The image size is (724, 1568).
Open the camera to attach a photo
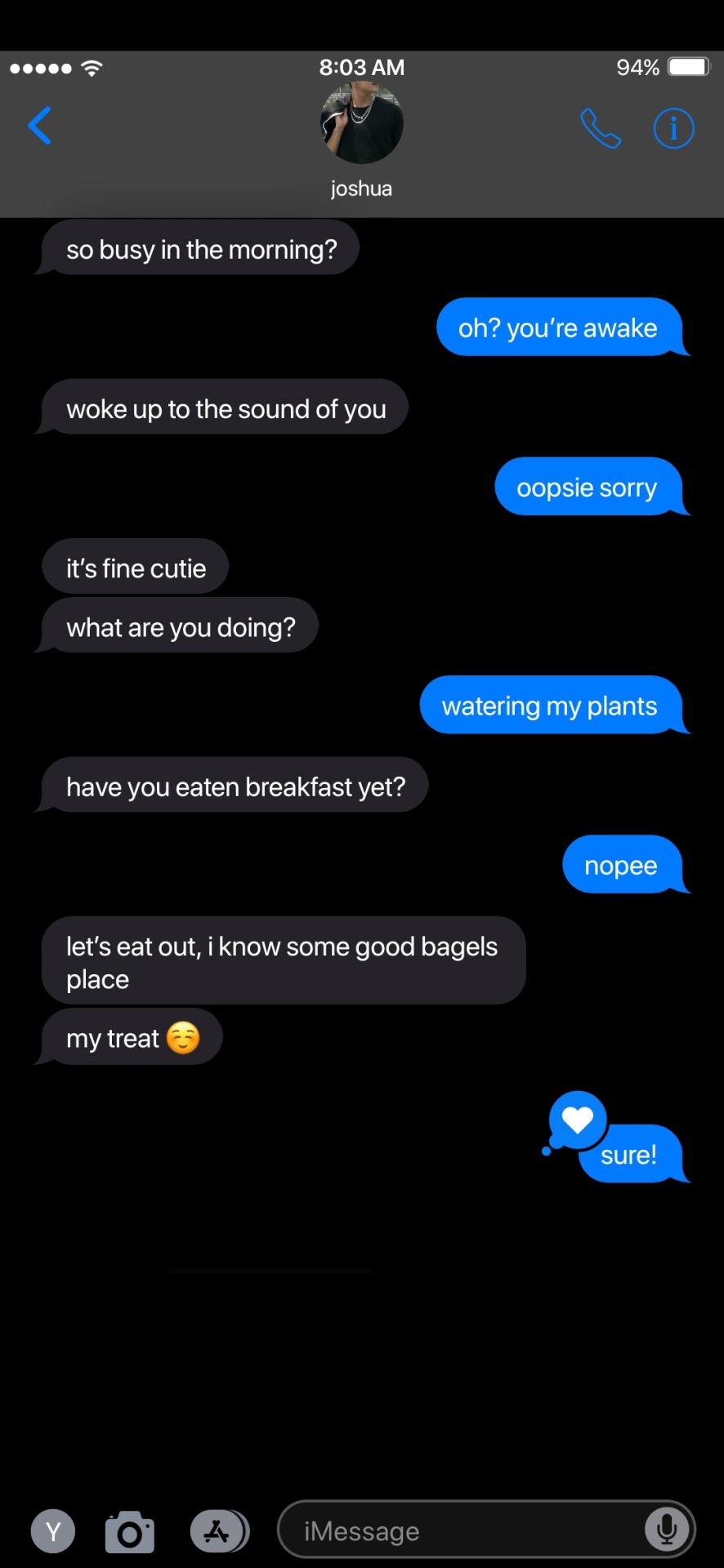(130, 1532)
